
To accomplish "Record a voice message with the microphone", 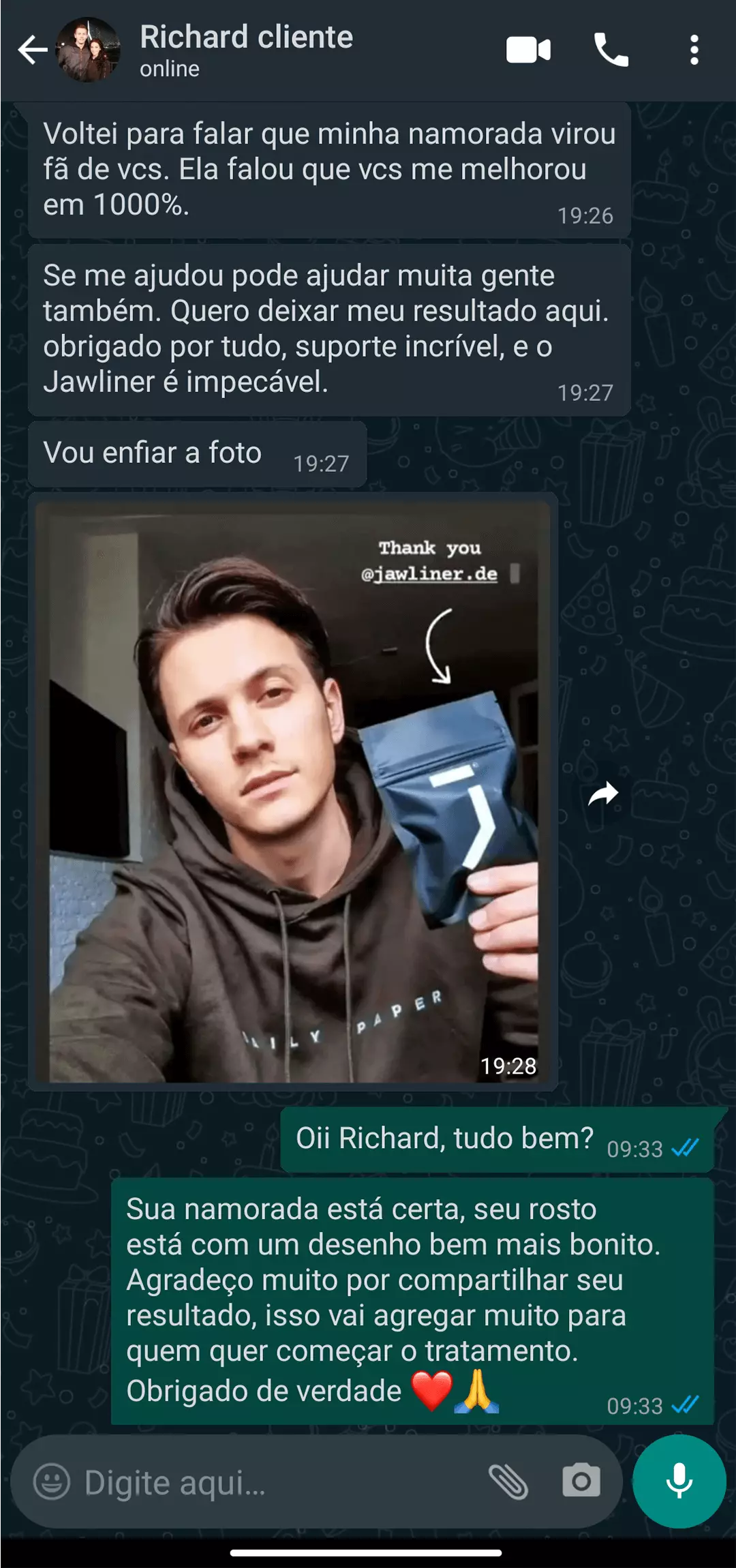I will coord(679,1481).
